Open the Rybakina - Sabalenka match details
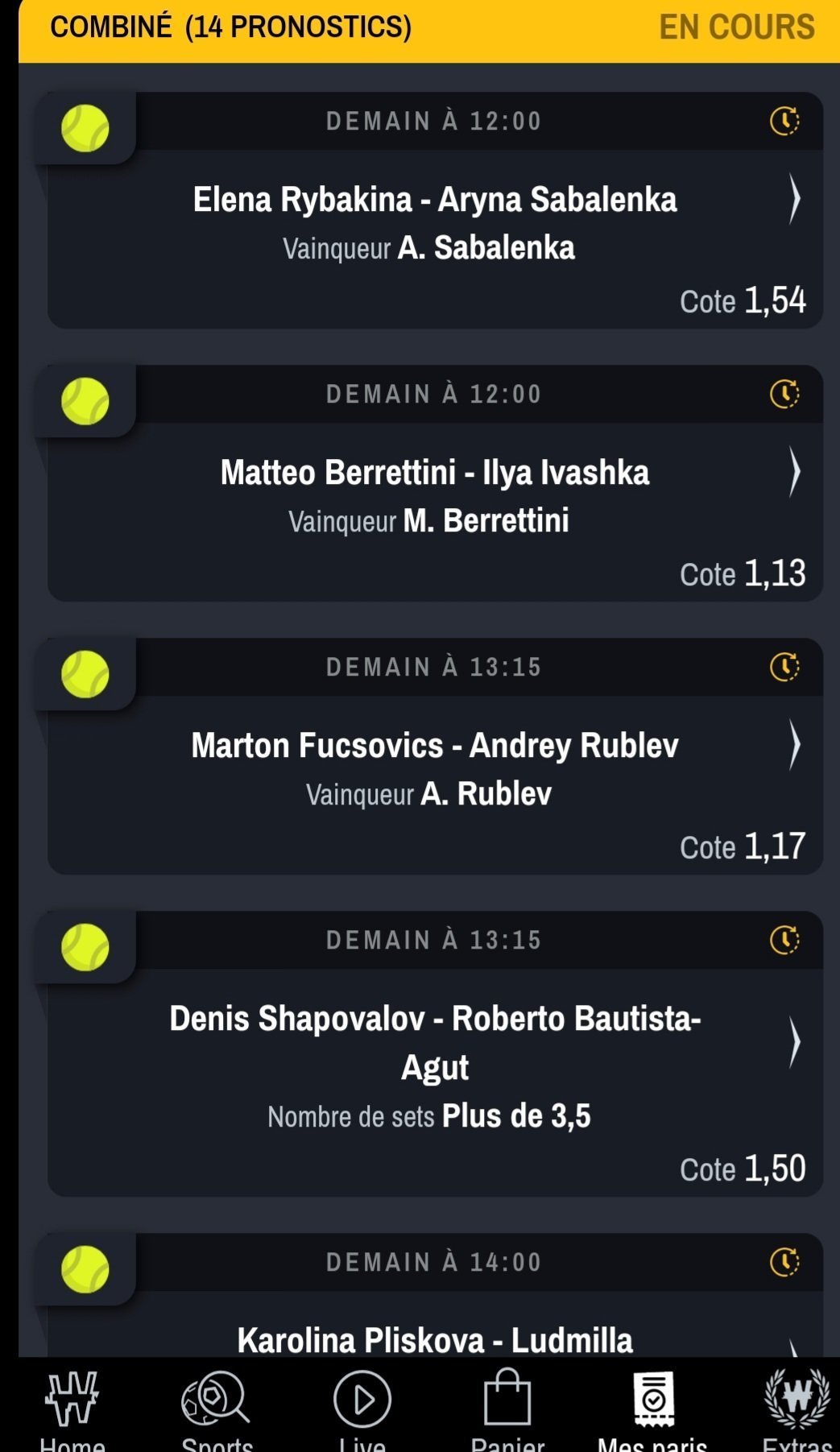The image size is (840, 1452). click(435, 210)
